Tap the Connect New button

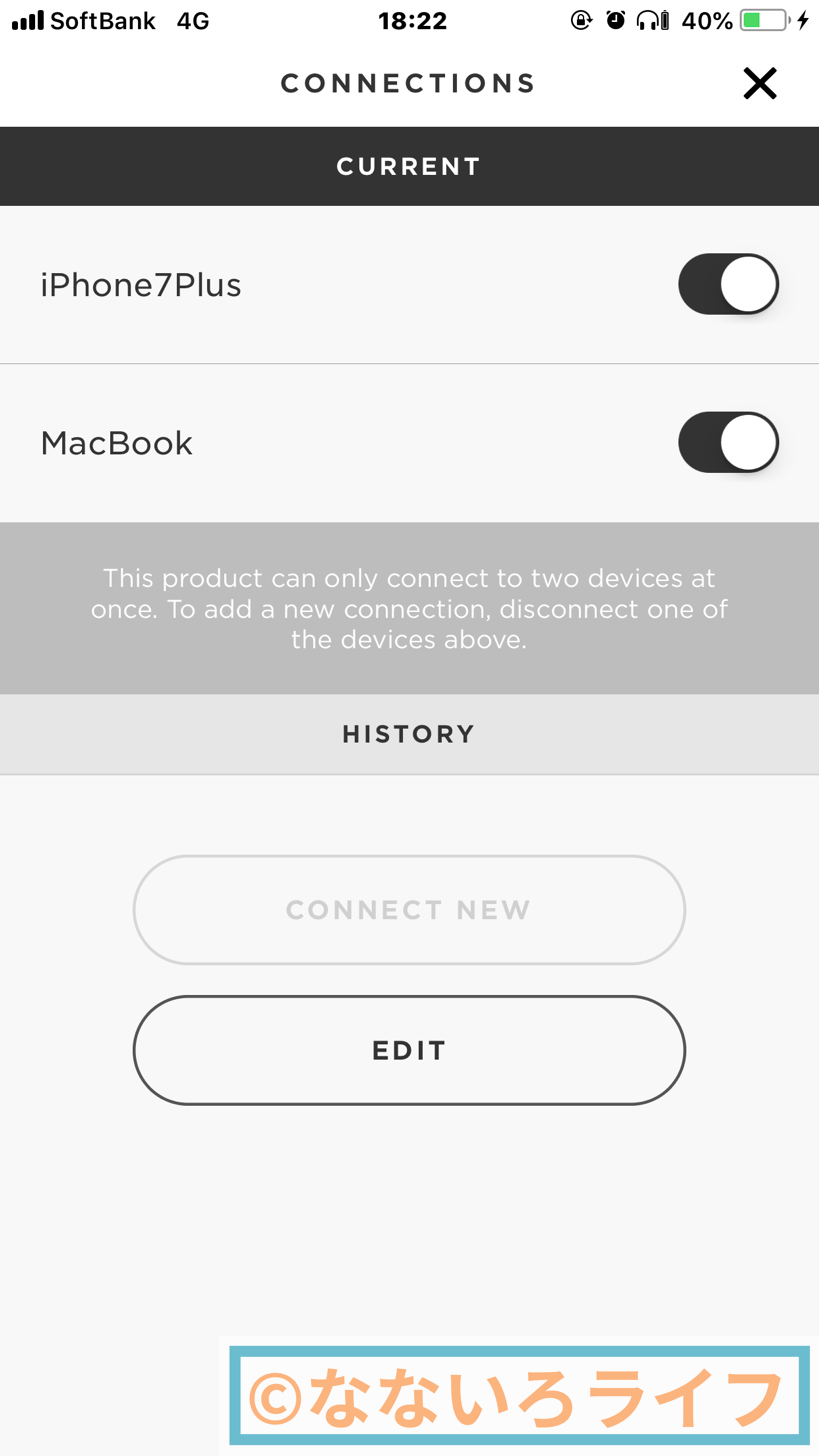click(409, 910)
